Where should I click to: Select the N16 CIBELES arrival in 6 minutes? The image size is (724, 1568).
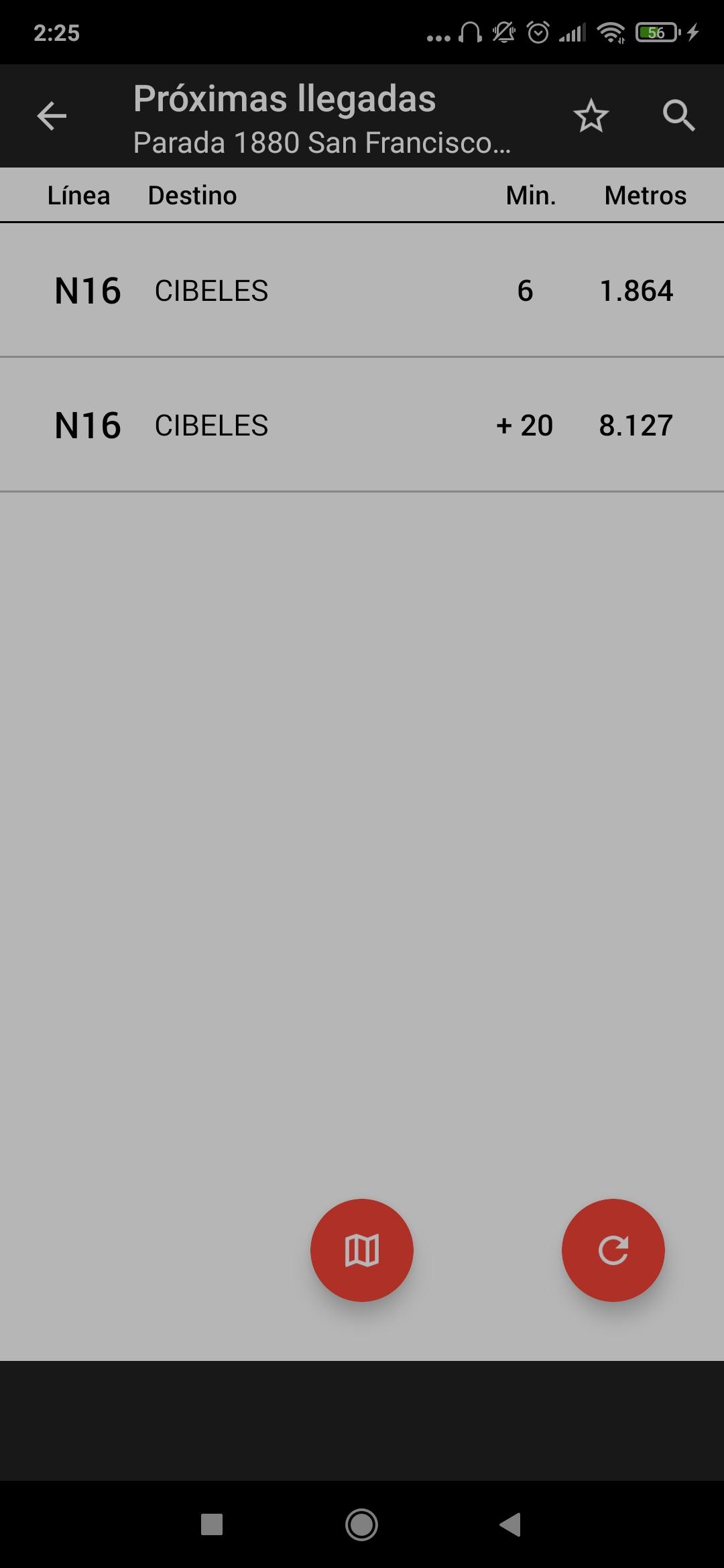362,290
